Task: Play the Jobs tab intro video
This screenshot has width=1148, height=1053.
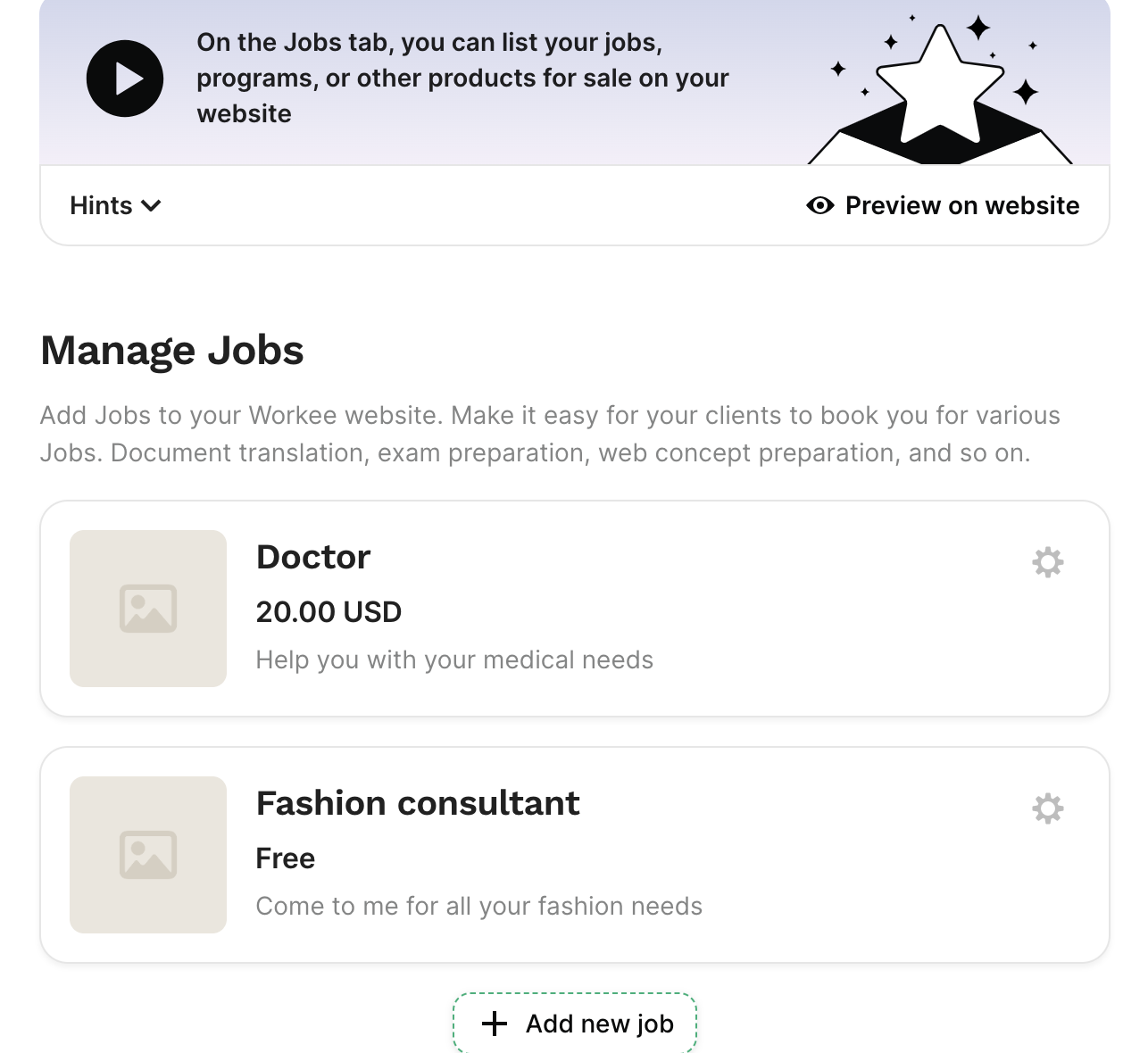Action: click(125, 79)
